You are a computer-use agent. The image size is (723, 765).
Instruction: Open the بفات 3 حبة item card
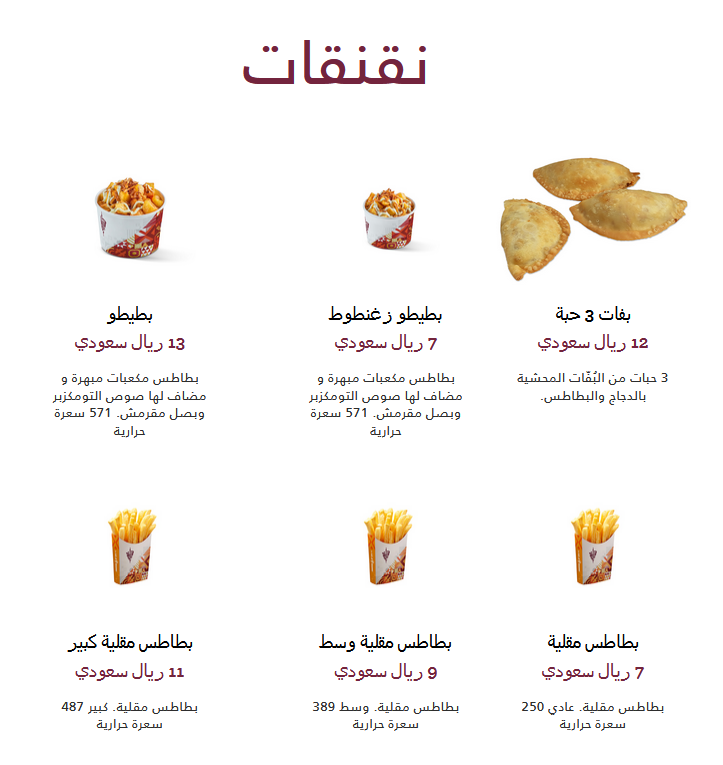click(x=594, y=315)
